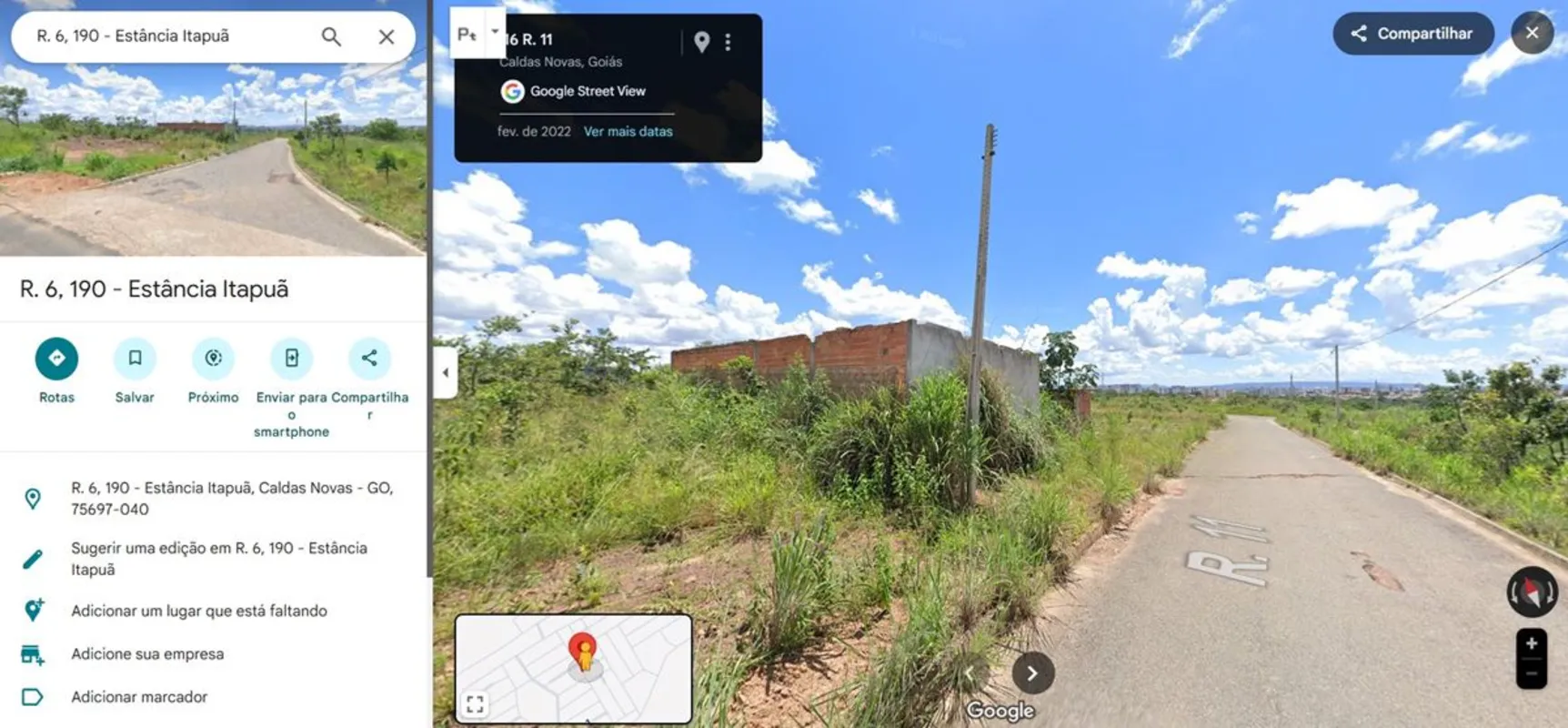Tap Compartilhar in Street View
Screen dimensions: 1568x728
[1412, 34]
